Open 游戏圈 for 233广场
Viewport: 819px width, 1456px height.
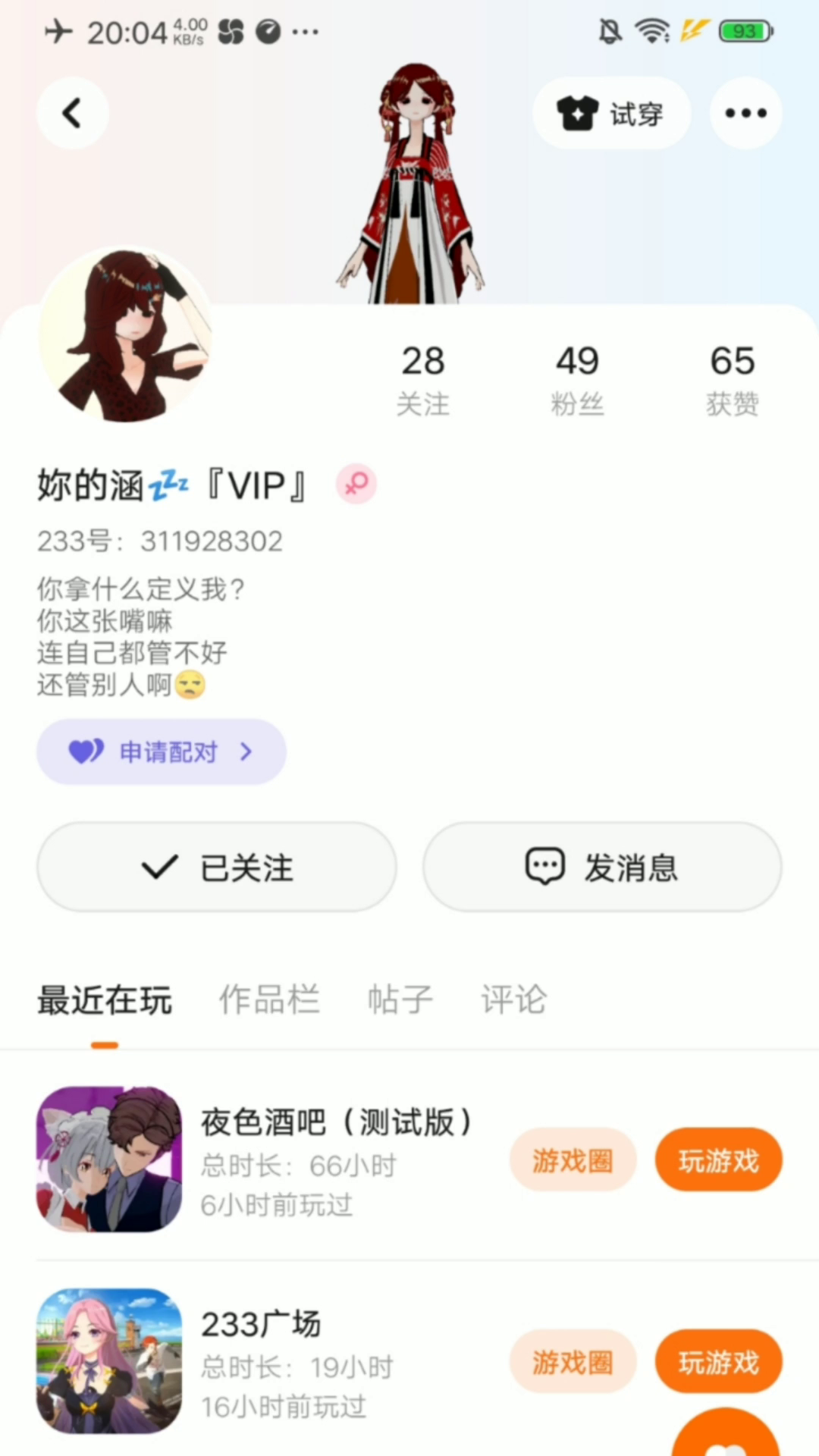(x=573, y=1362)
